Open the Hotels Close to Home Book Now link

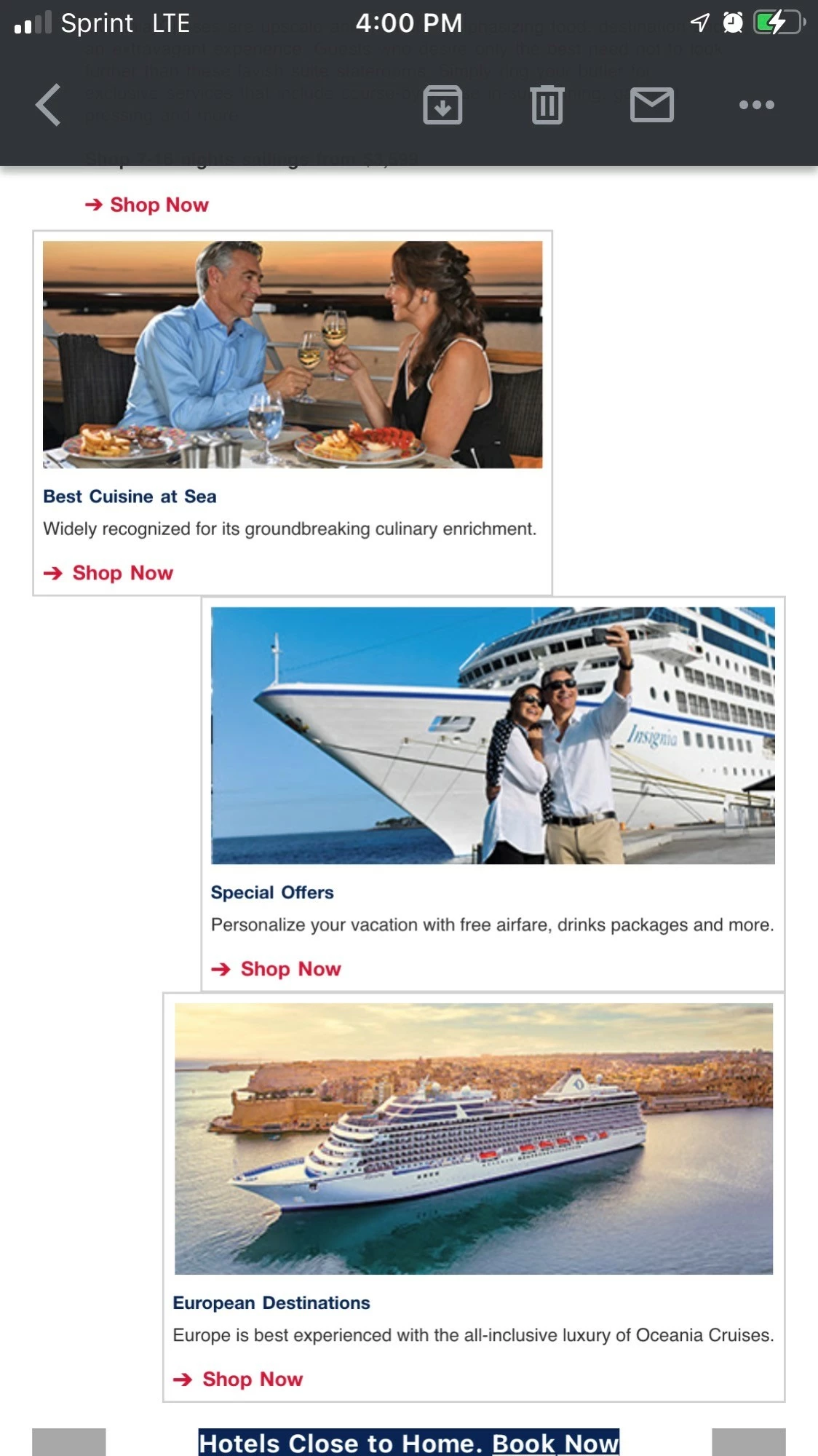pyautogui.click(x=408, y=1443)
